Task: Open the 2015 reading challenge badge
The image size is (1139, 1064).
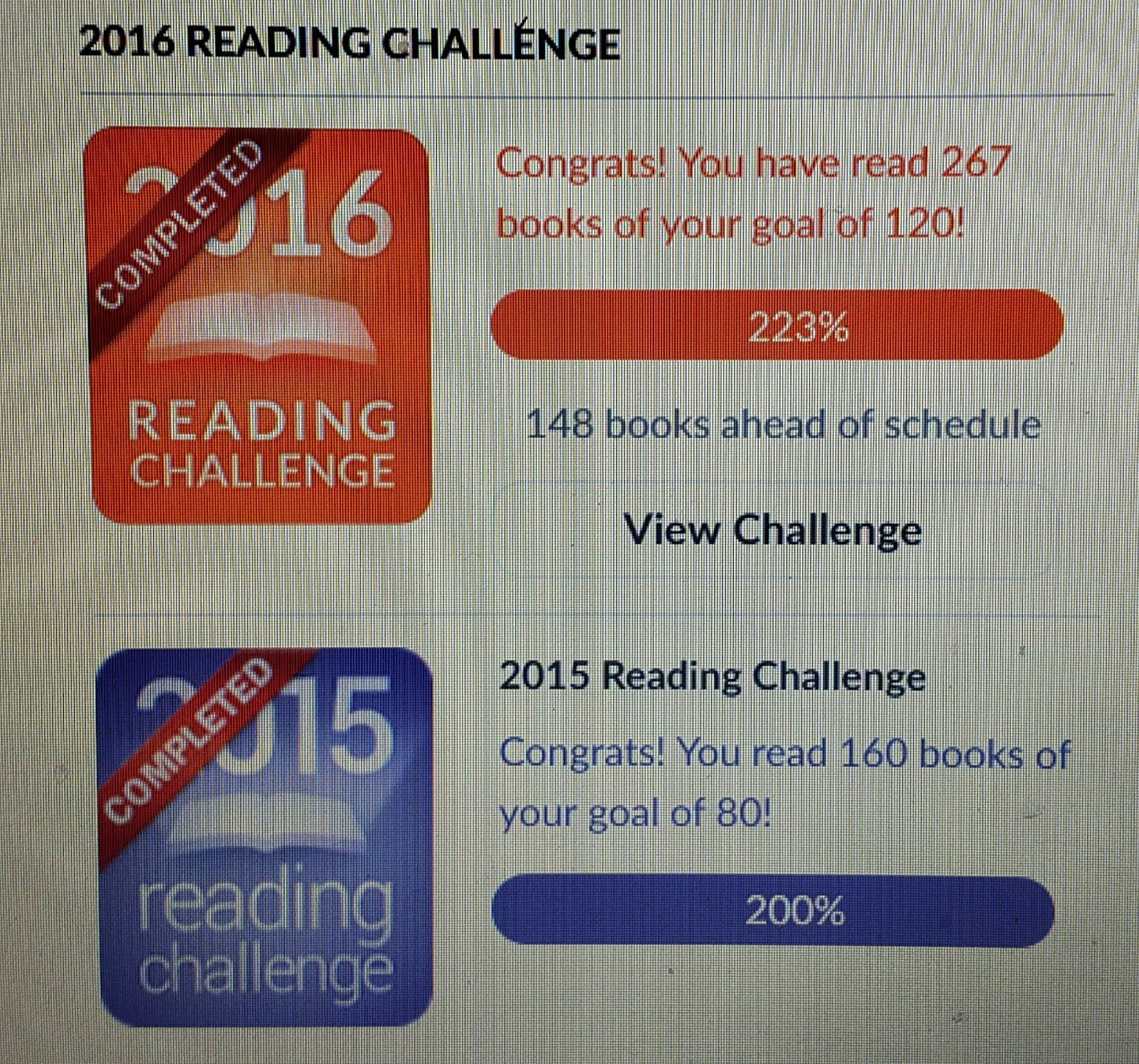Action: click(266, 836)
